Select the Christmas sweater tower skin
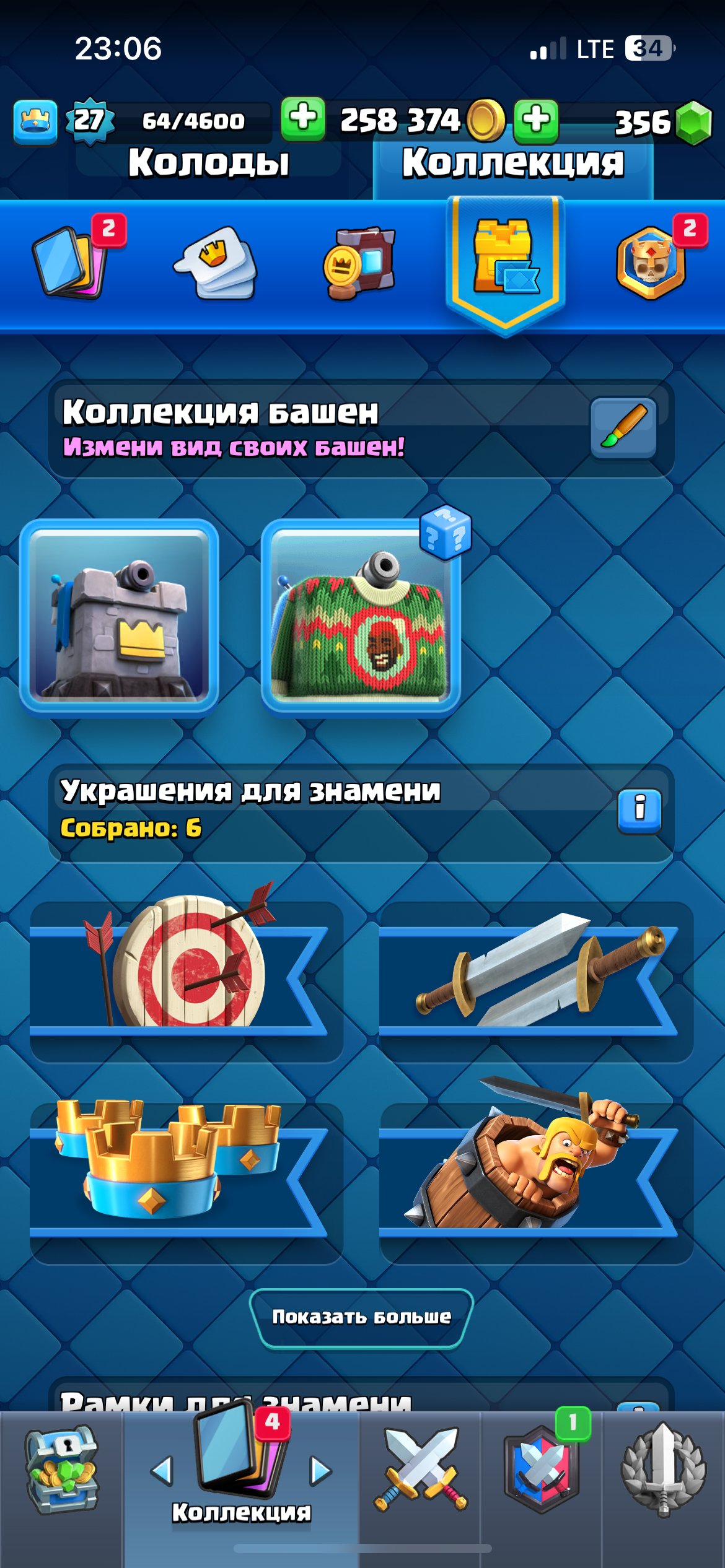Image resolution: width=725 pixels, height=1568 pixels. click(361, 616)
